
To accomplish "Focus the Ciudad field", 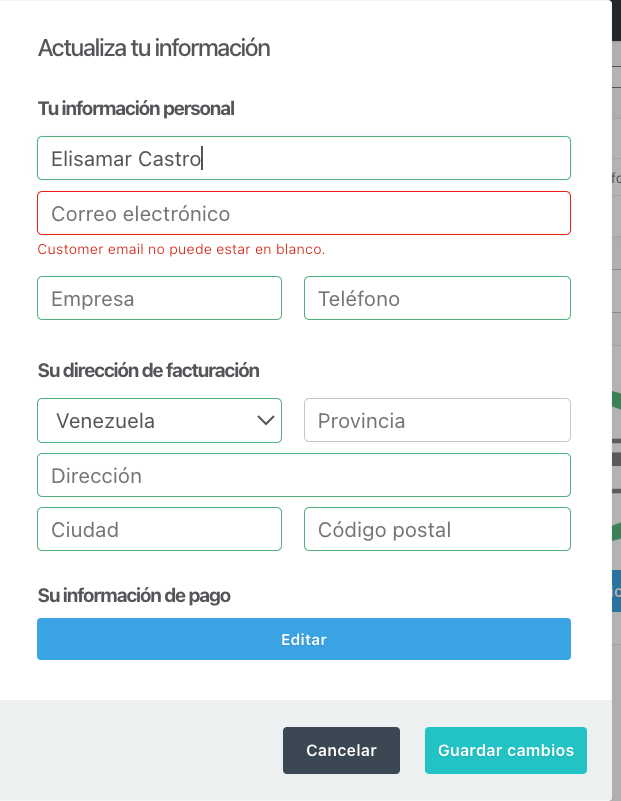I will 159,529.
